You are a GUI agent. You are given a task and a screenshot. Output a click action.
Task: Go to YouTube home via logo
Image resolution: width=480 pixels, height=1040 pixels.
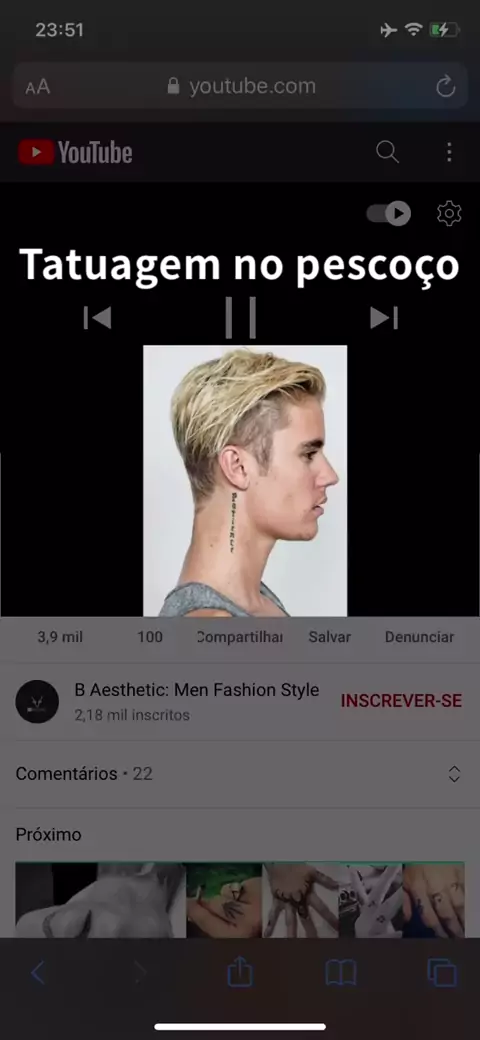75,153
